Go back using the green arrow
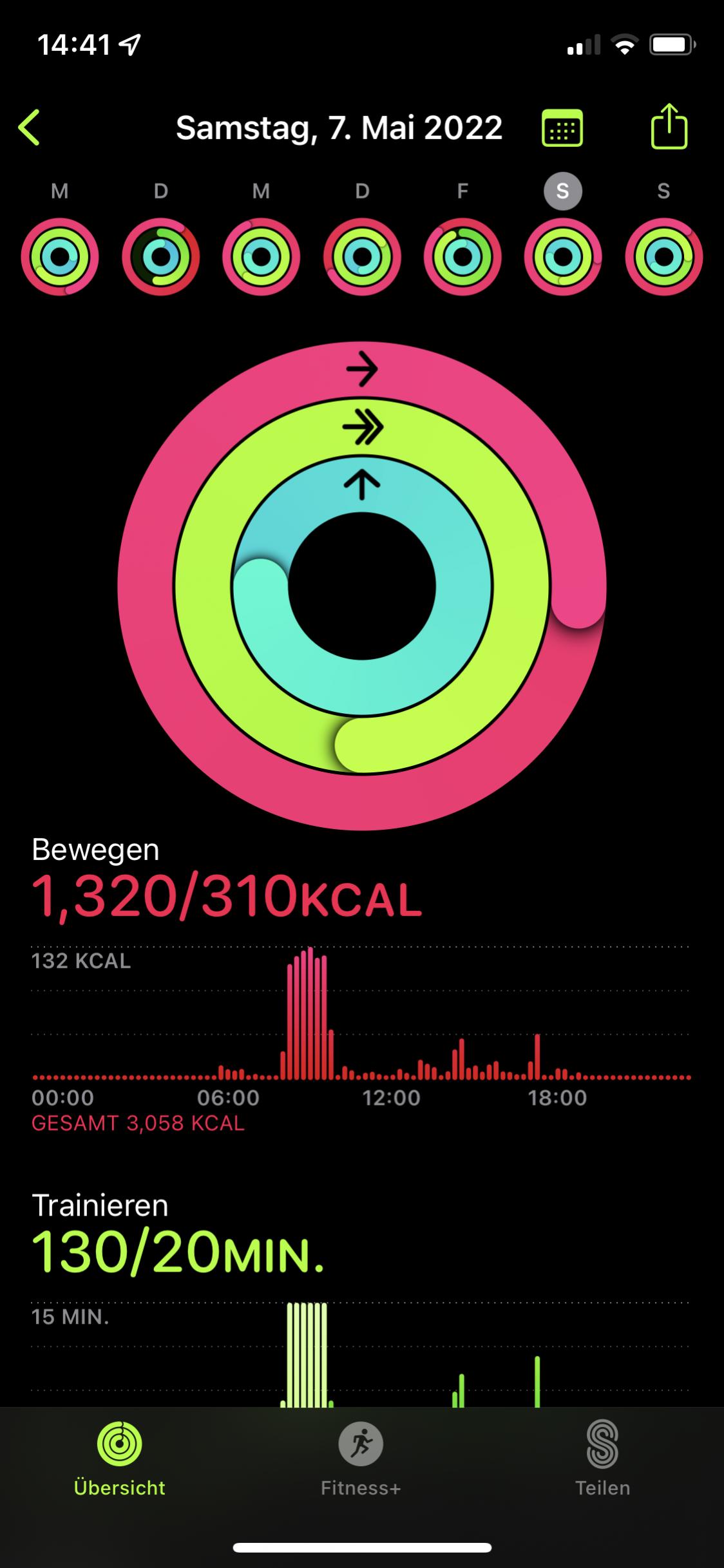The image size is (724, 1568). (30, 128)
